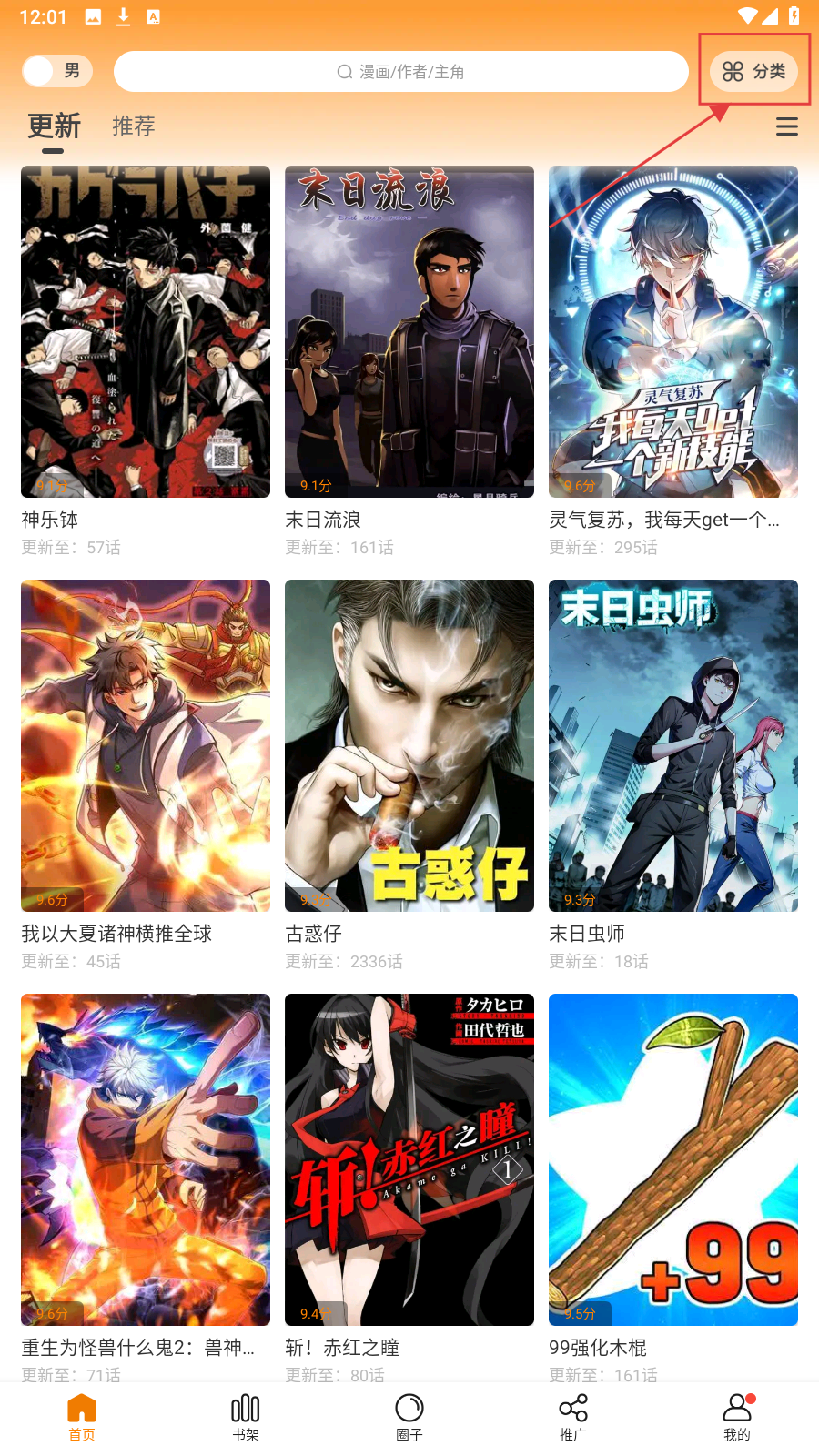The height and width of the screenshot is (1456, 819).
Task: Open the 我的 profile tab
Action: (737, 1417)
